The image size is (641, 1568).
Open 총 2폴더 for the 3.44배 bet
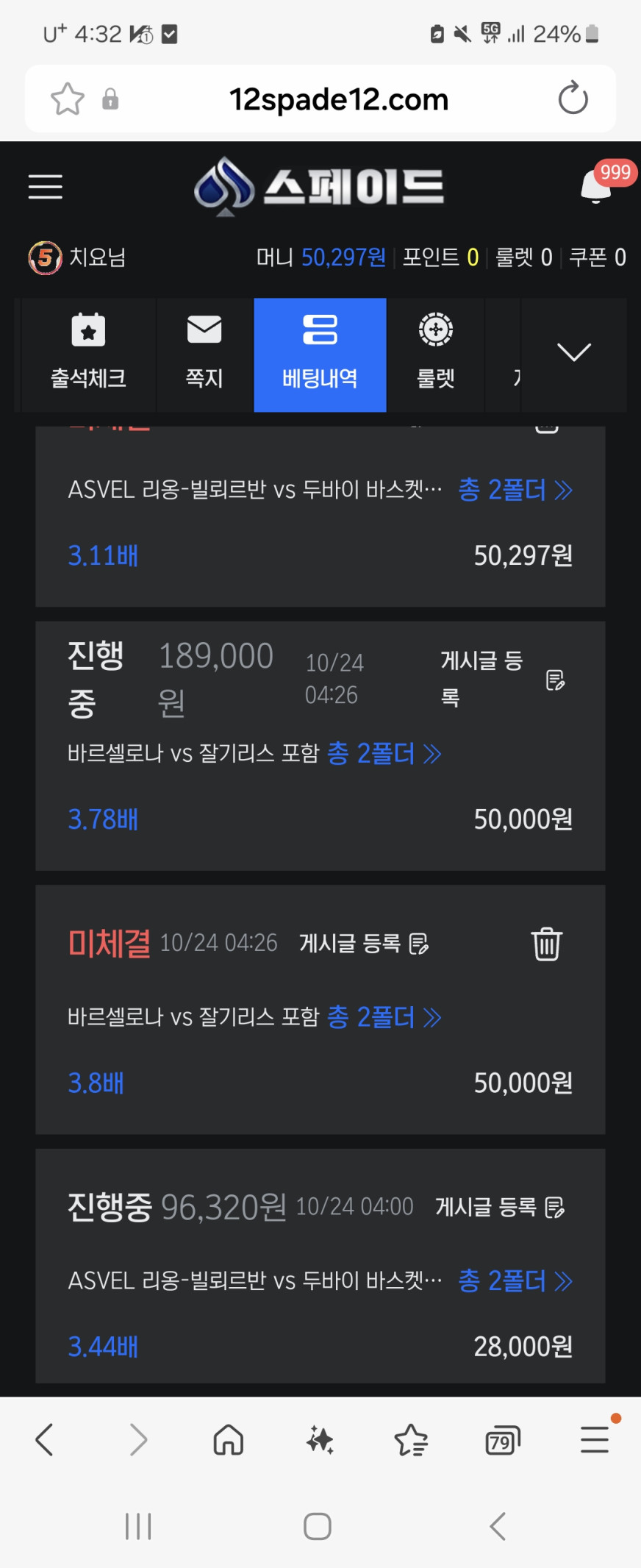[515, 1281]
